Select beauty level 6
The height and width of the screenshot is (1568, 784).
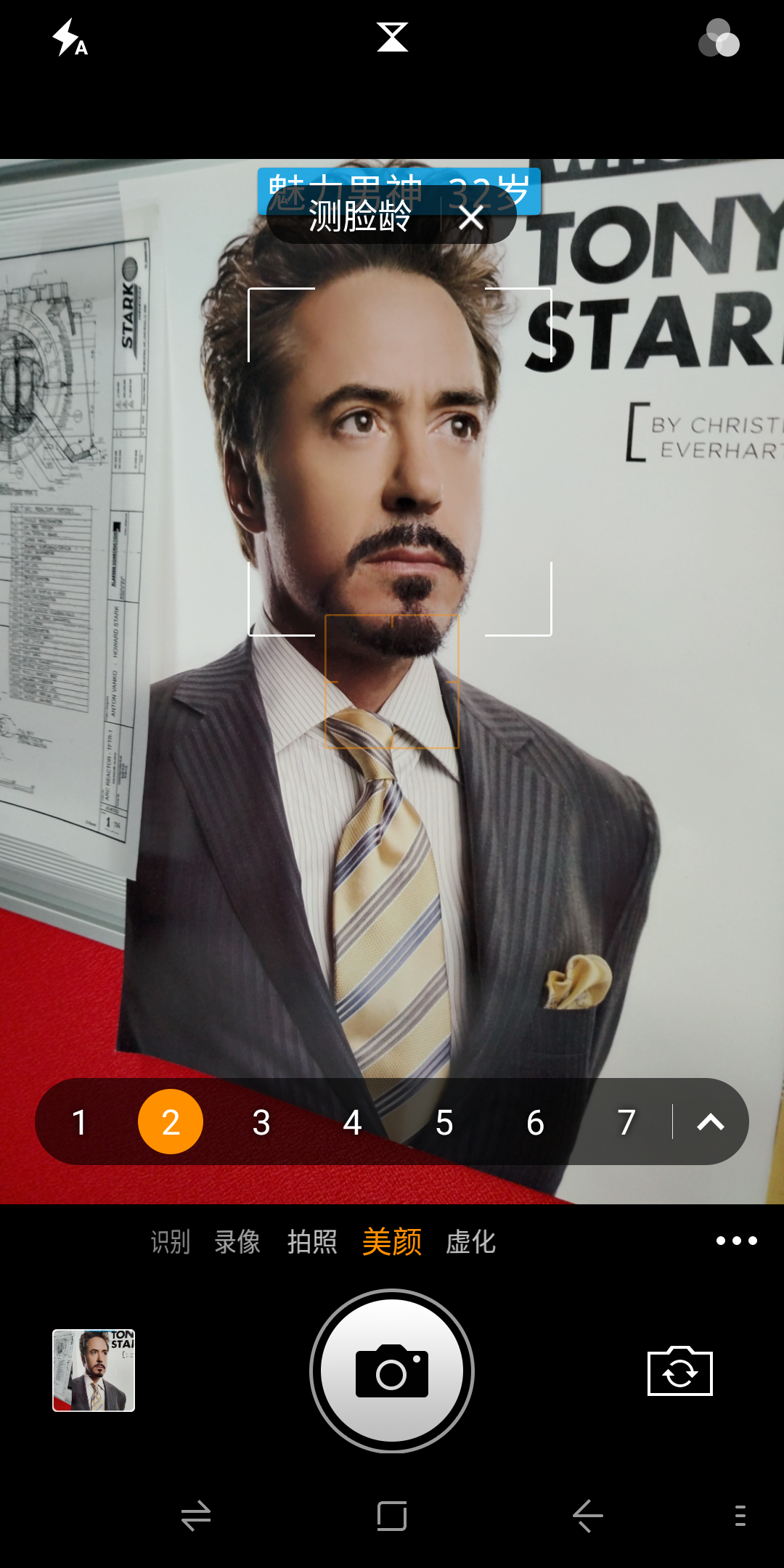pos(535,1122)
